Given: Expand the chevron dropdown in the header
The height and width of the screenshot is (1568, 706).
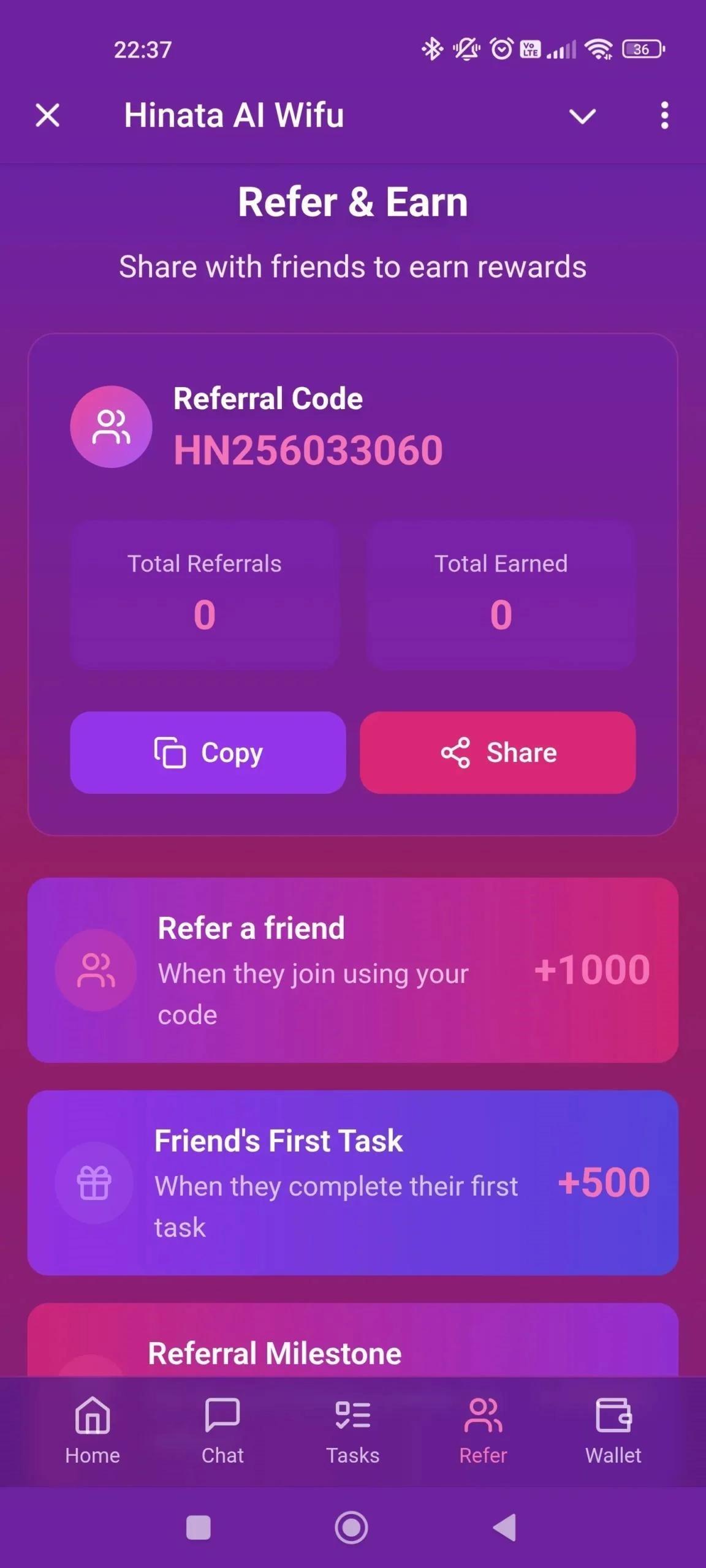Looking at the screenshot, I should coord(582,116).
